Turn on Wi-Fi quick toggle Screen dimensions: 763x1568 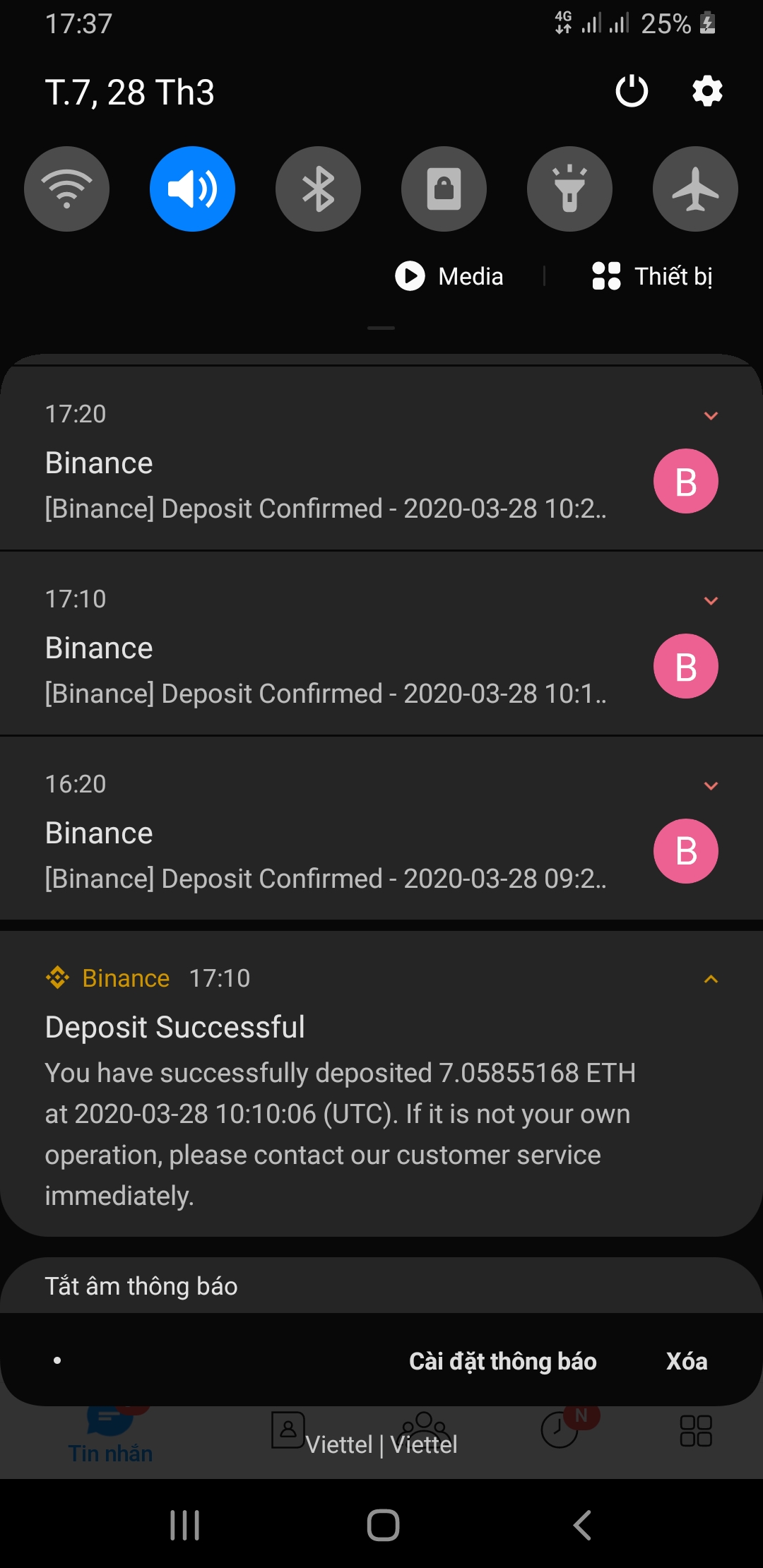click(x=66, y=189)
